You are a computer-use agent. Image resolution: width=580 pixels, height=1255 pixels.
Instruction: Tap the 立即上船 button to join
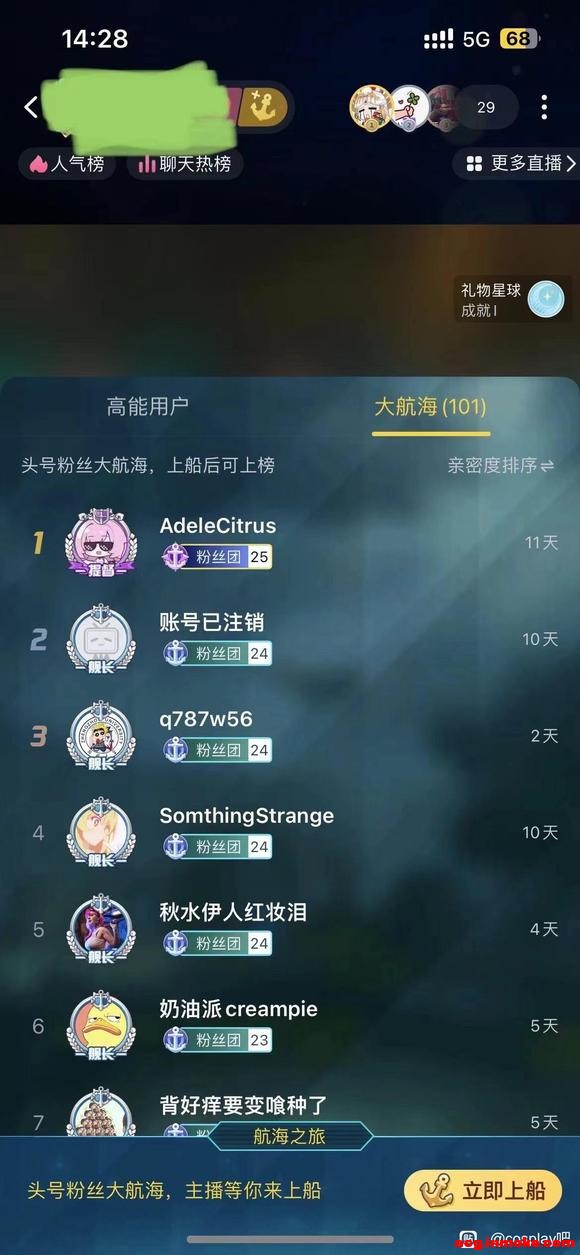point(483,1191)
